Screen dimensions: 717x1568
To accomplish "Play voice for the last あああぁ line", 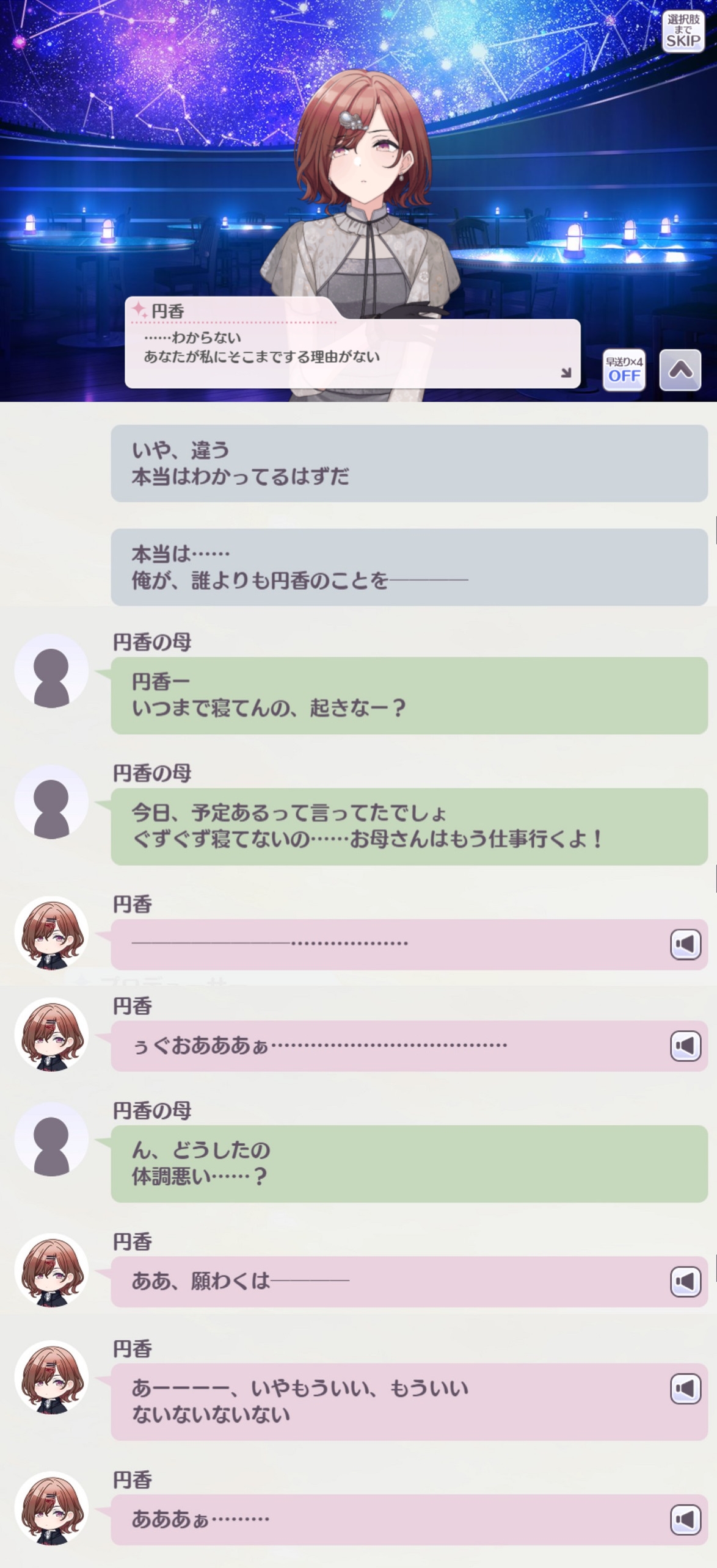I will pos(685,1520).
